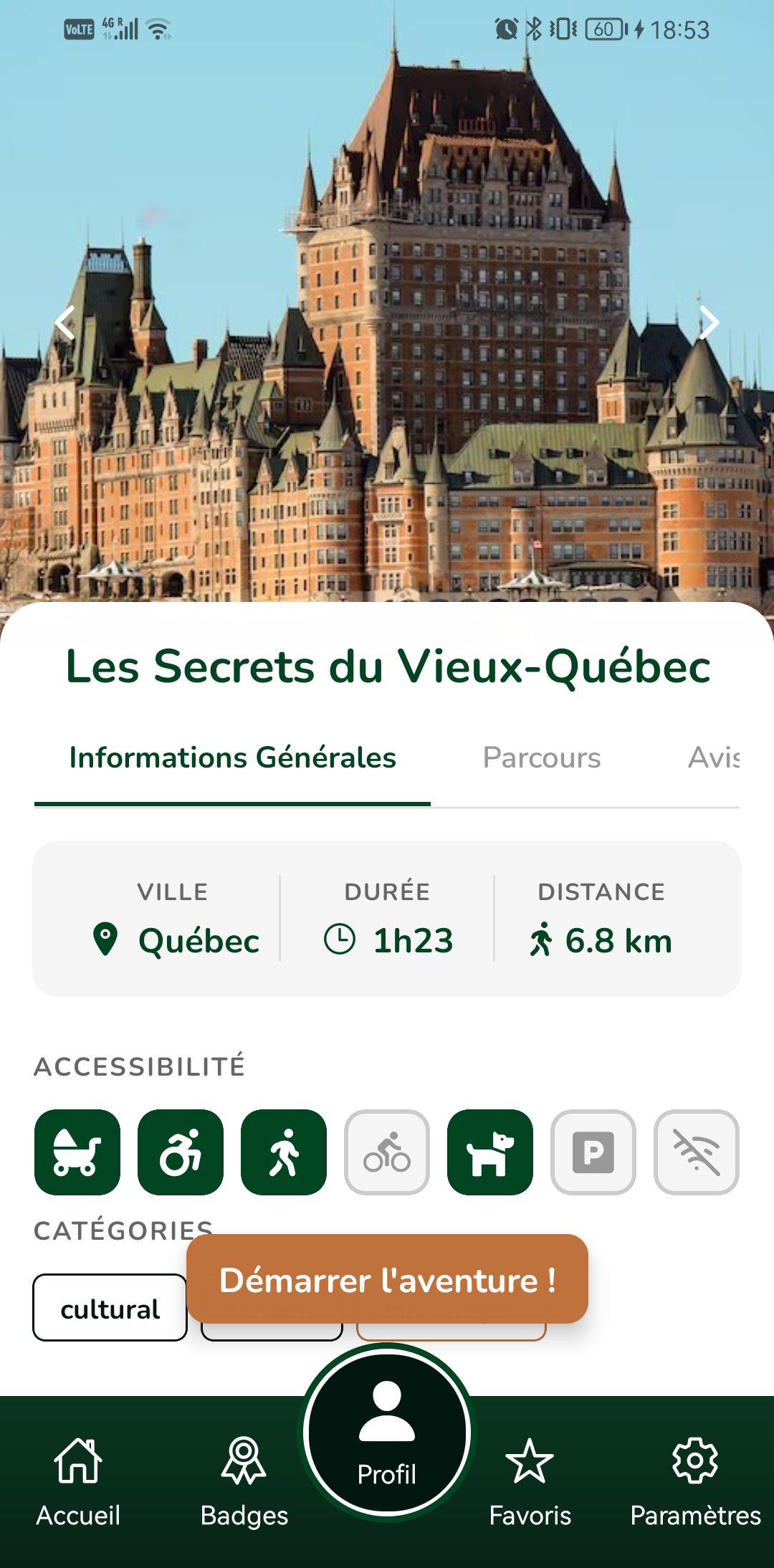Switch to the Parcours tab
774x1568 pixels.
point(542,758)
